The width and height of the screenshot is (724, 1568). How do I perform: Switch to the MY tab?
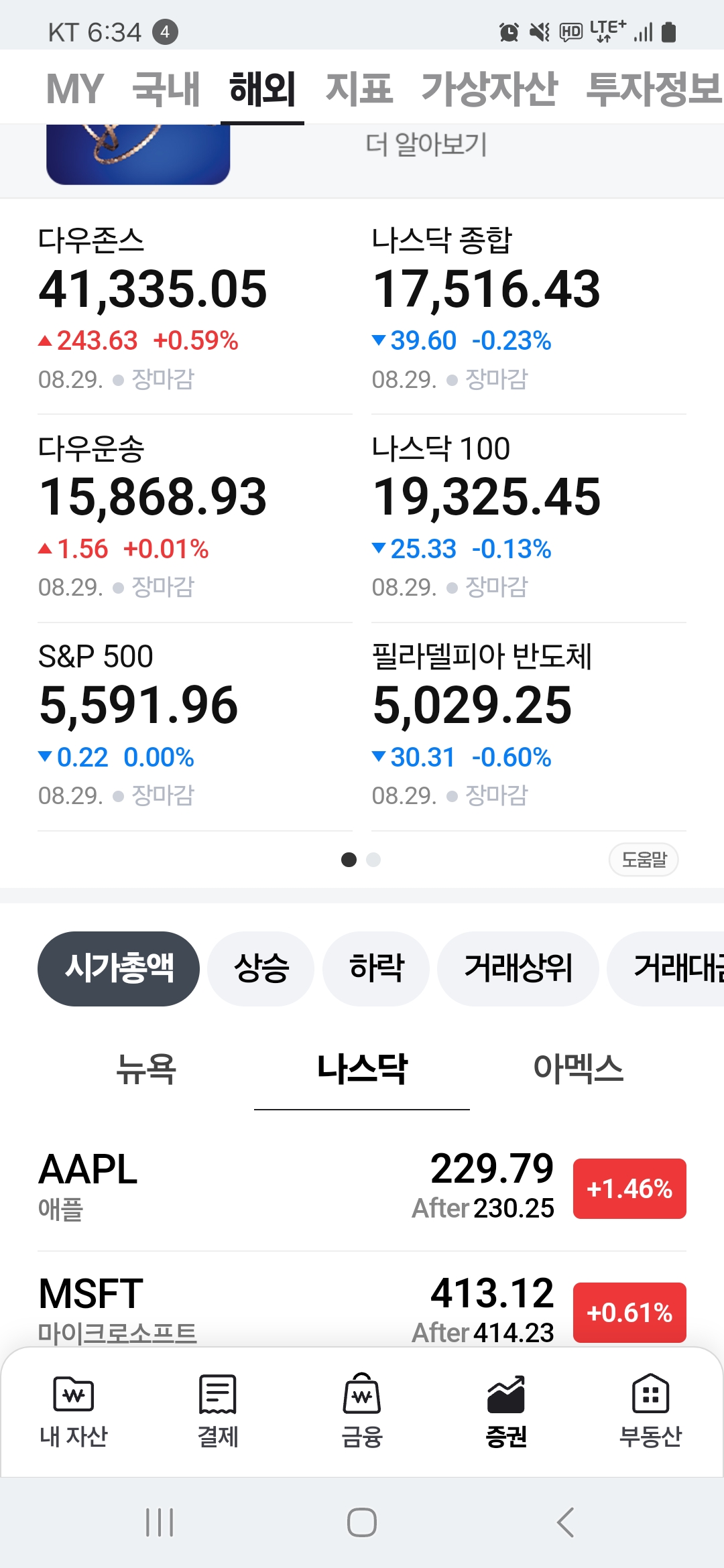(74, 88)
